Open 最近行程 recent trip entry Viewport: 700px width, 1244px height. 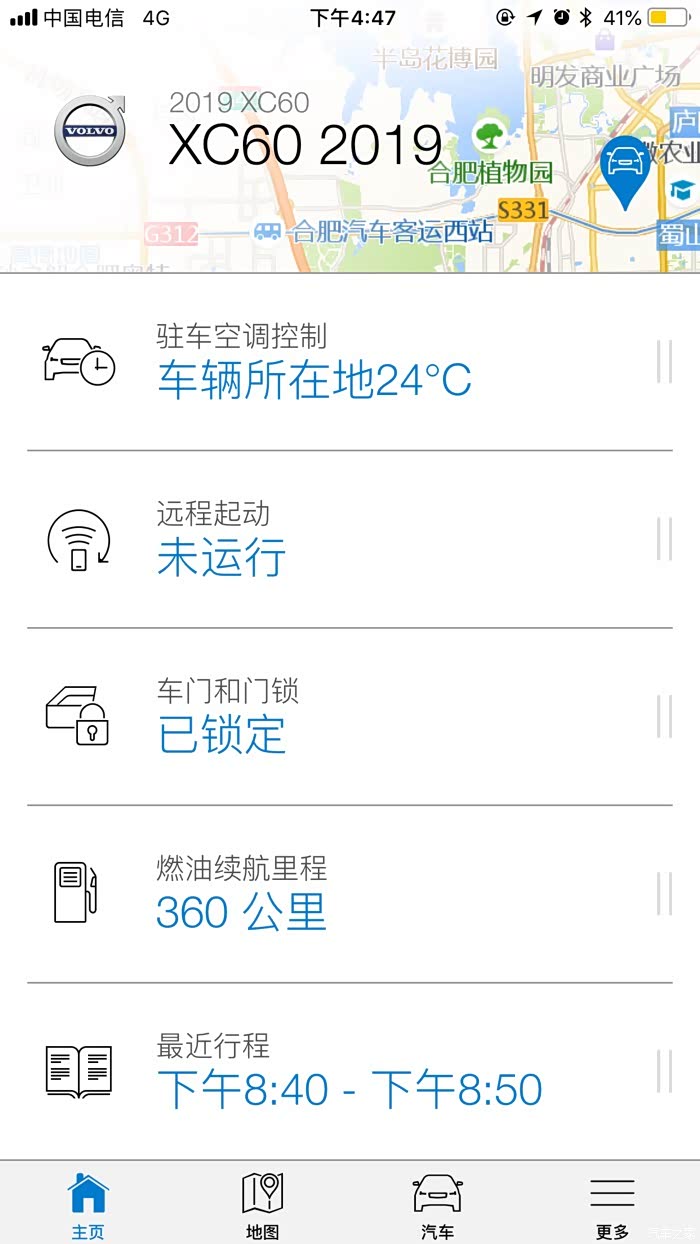coord(349,1072)
